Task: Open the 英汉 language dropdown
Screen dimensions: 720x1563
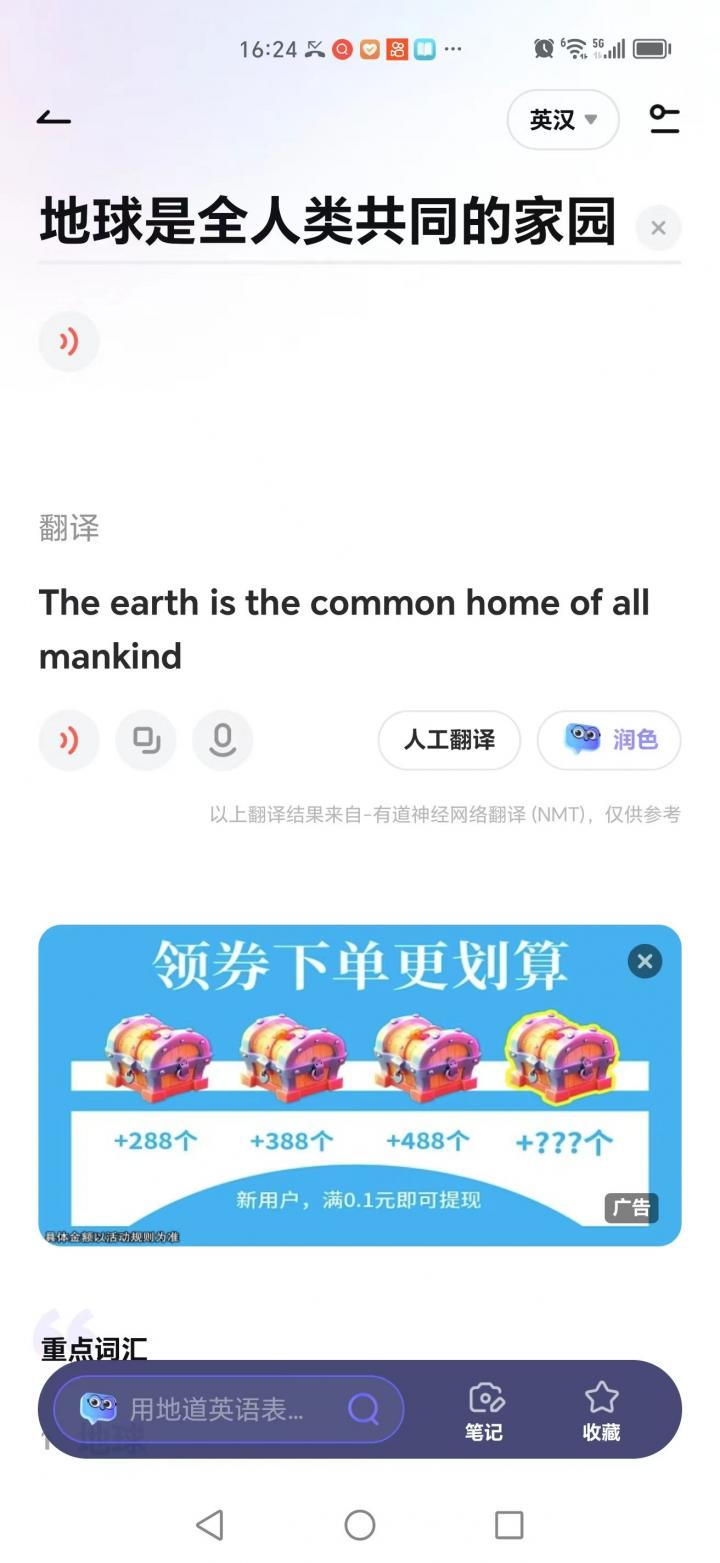Action: click(563, 120)
